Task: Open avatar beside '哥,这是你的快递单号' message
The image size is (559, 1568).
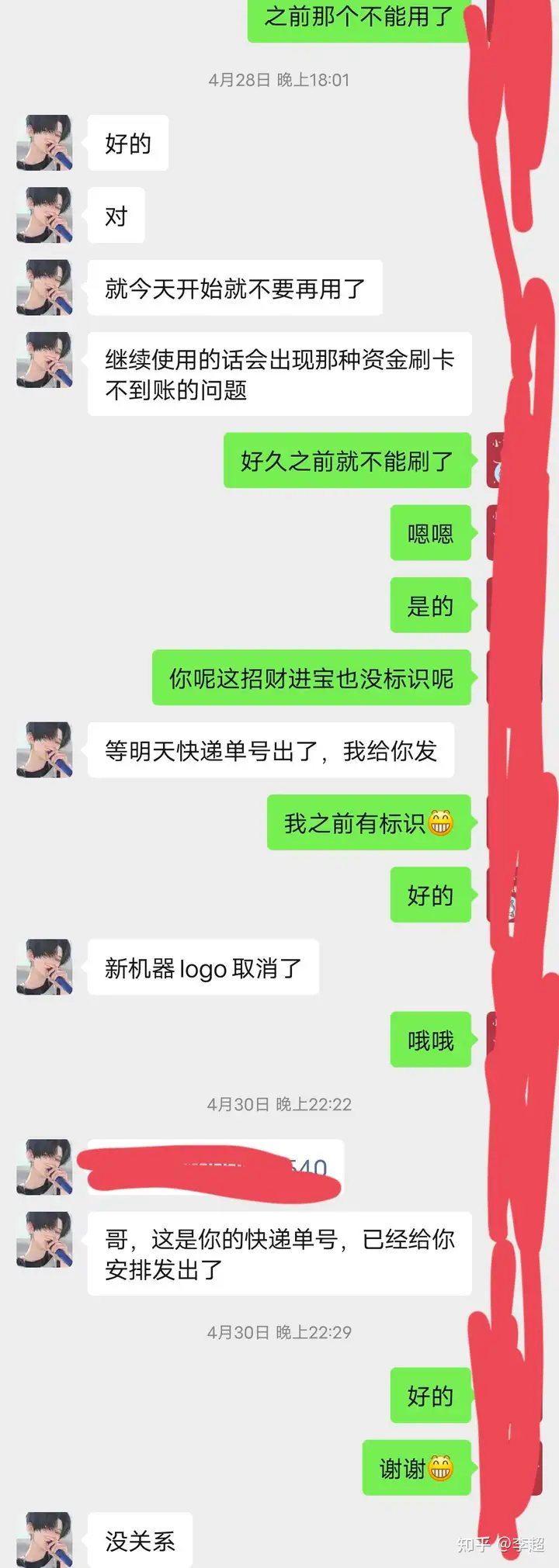Action: [x=44, y=1240]
